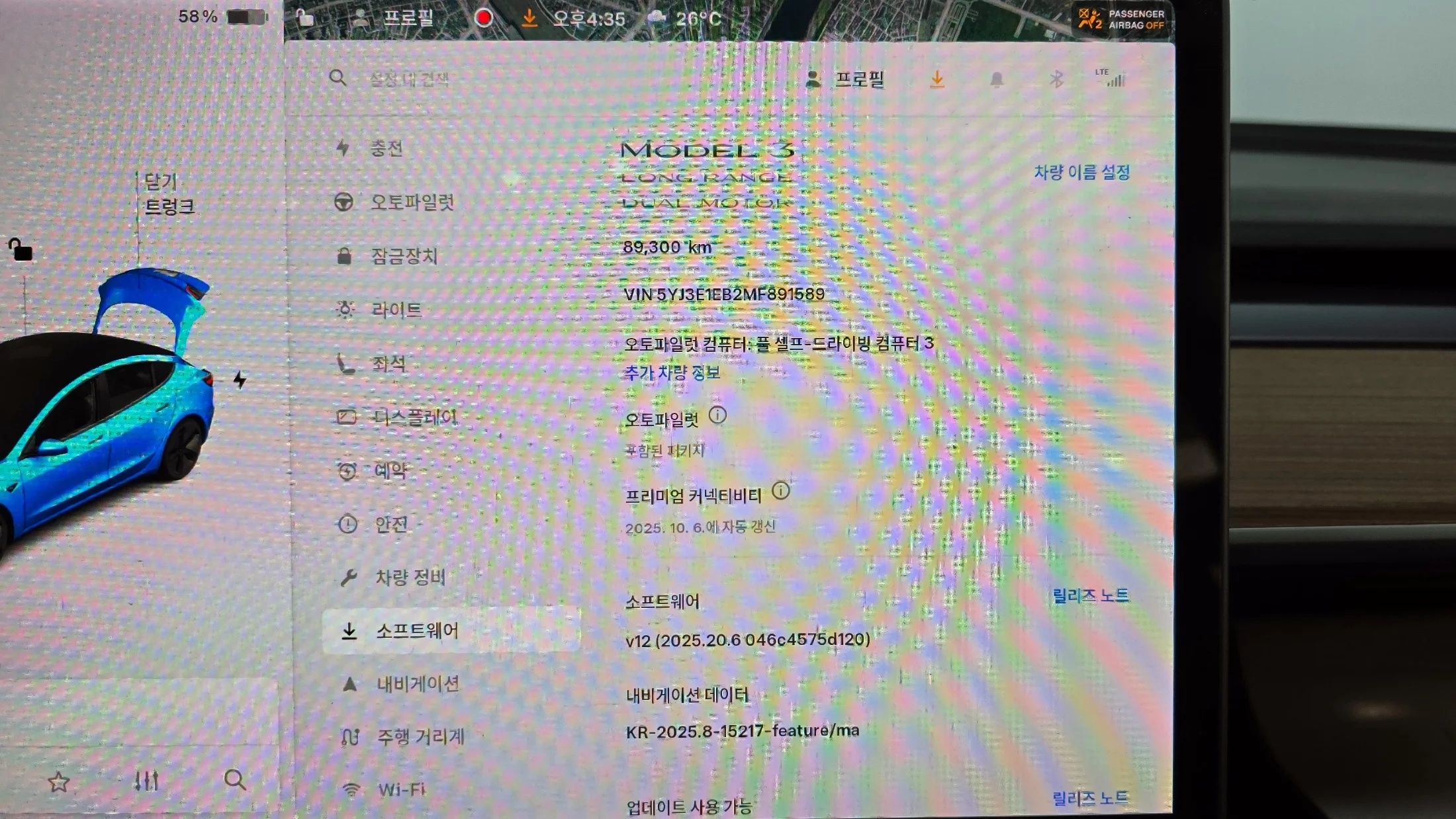Open 차량 정비 menu
The height and width of the screenshot is (819, 1456).
tap(410, 578)
